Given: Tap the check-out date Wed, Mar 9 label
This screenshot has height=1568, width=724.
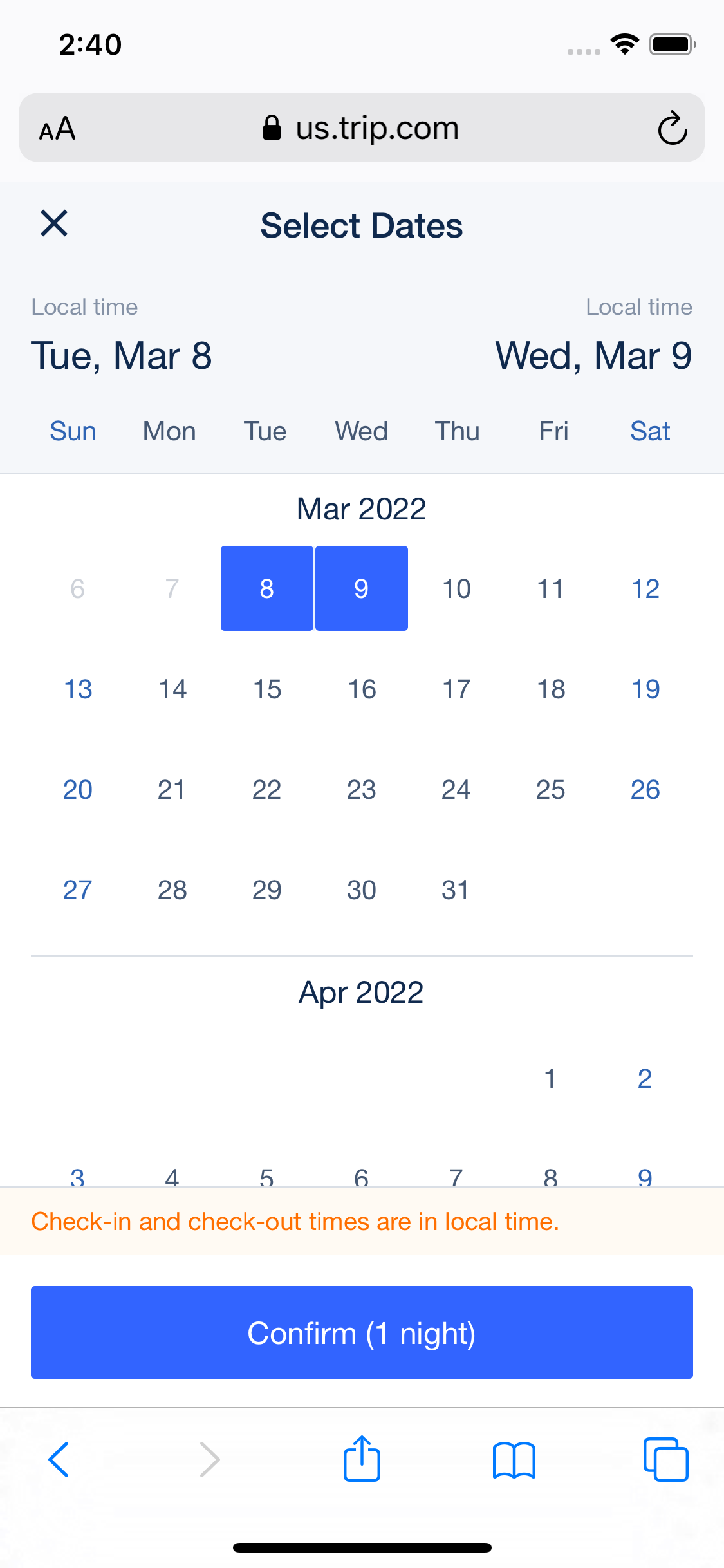Looking at the screenshot, I should tap(593, 355).
